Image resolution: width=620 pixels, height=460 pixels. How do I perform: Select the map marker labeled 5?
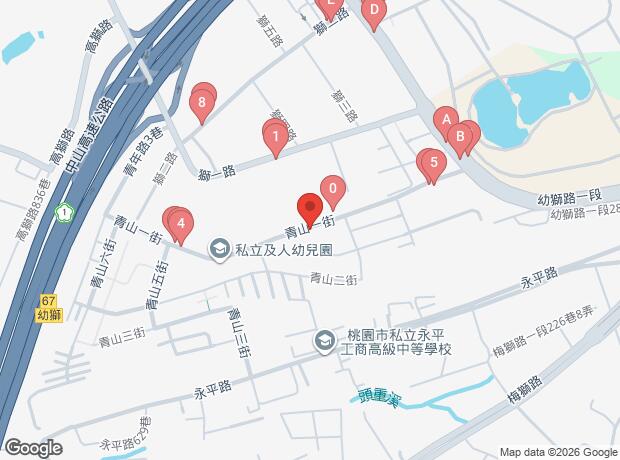pyautogui.click(x=432, y=162)
